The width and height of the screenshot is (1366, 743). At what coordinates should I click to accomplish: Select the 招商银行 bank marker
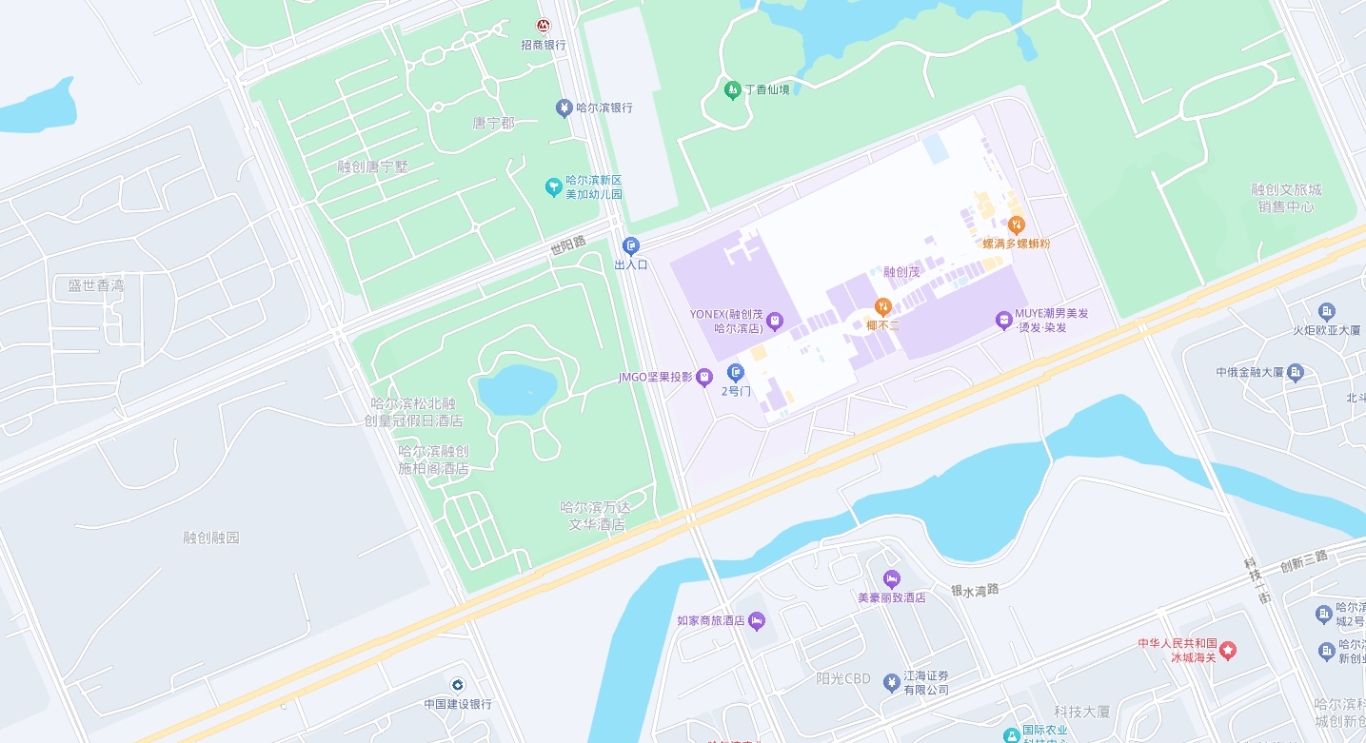[x=543, y=26]
